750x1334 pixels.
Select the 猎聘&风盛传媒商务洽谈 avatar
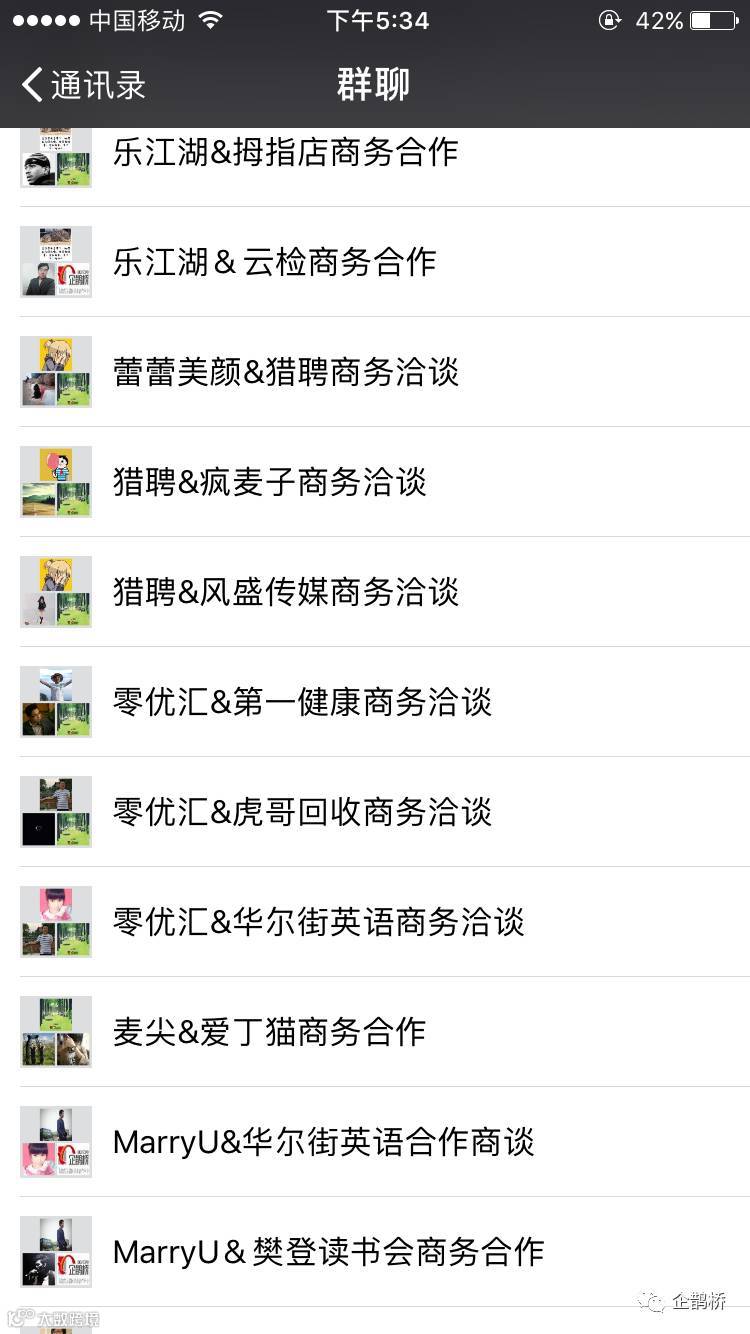pyautogui.click(x=56, y=592)
